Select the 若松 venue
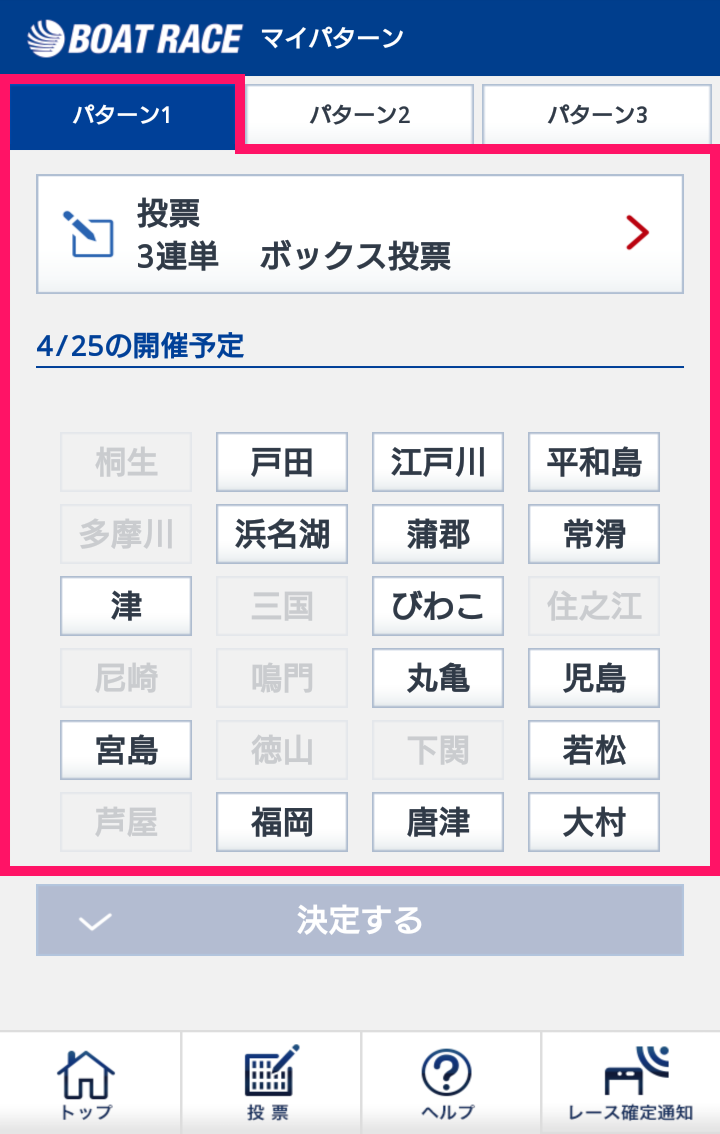The image size is (720, 1134). (x=594, y=750)
